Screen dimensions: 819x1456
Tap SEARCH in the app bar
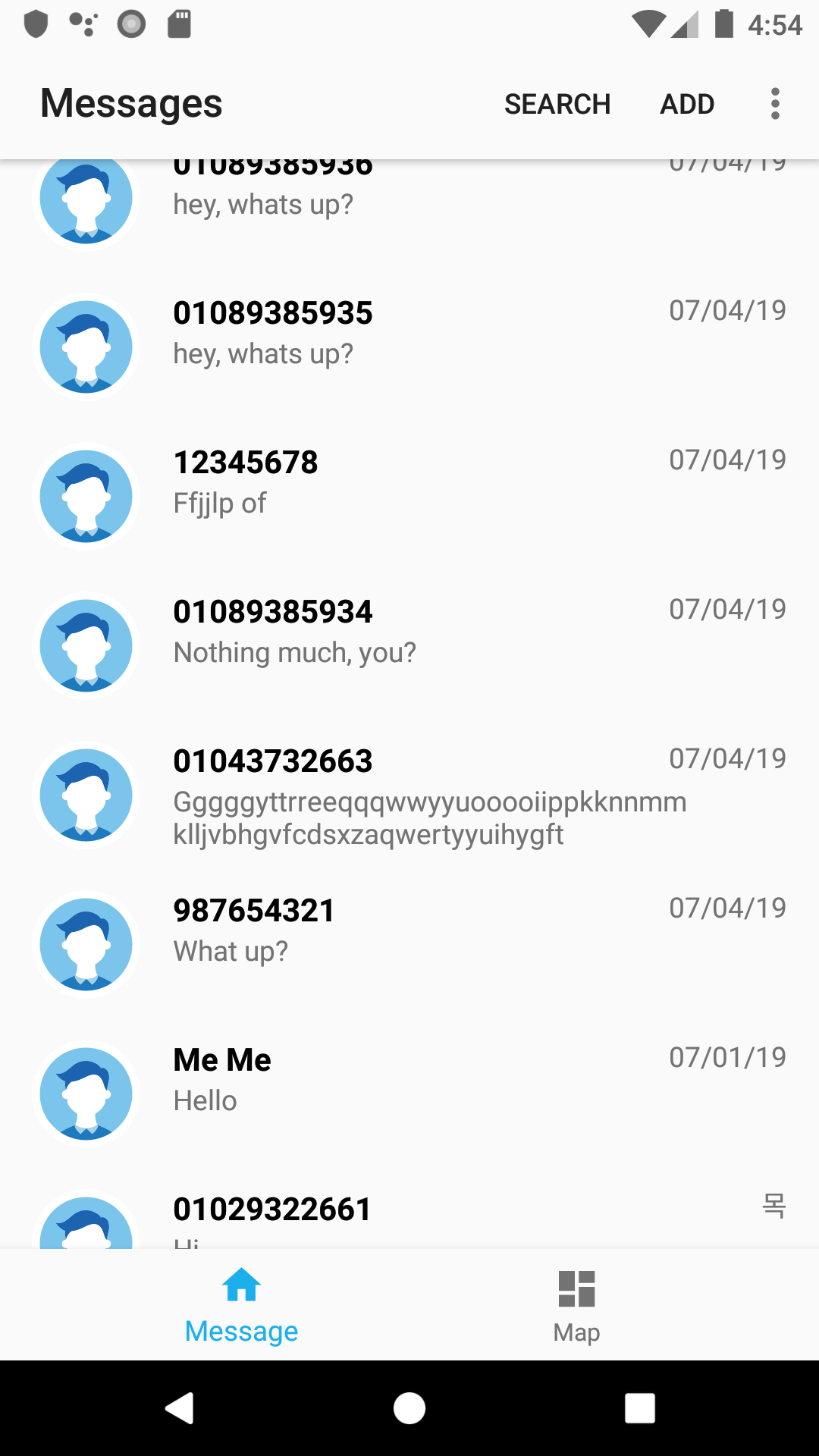click(557, 104)
